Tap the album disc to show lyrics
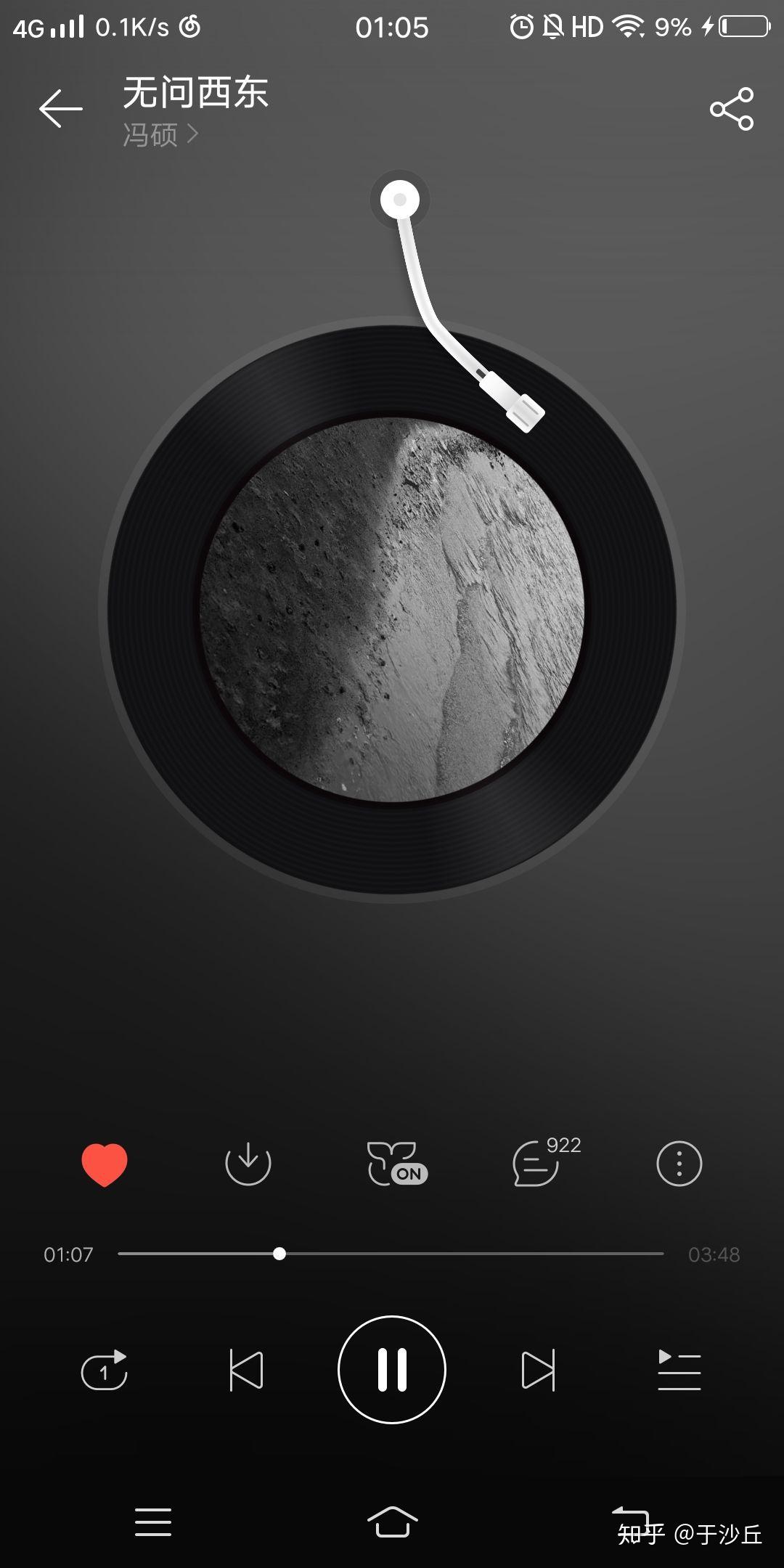 click(392, 610)
